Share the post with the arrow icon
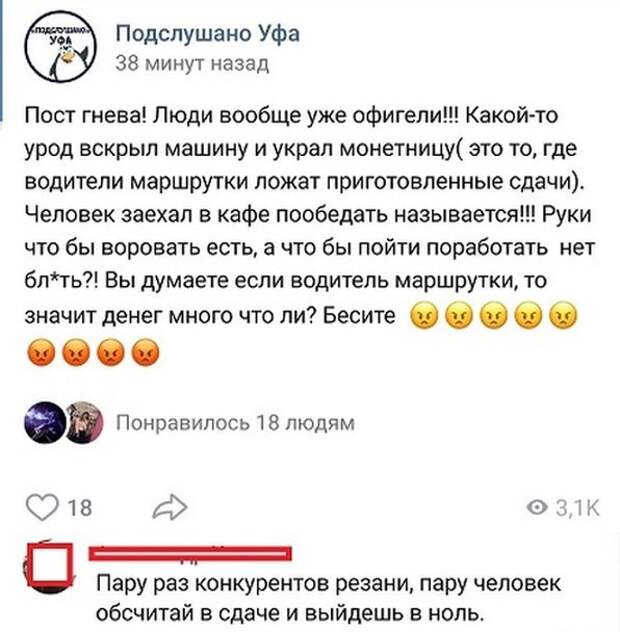The height and width of the screenshot is (632, 620). click(169, 507)
